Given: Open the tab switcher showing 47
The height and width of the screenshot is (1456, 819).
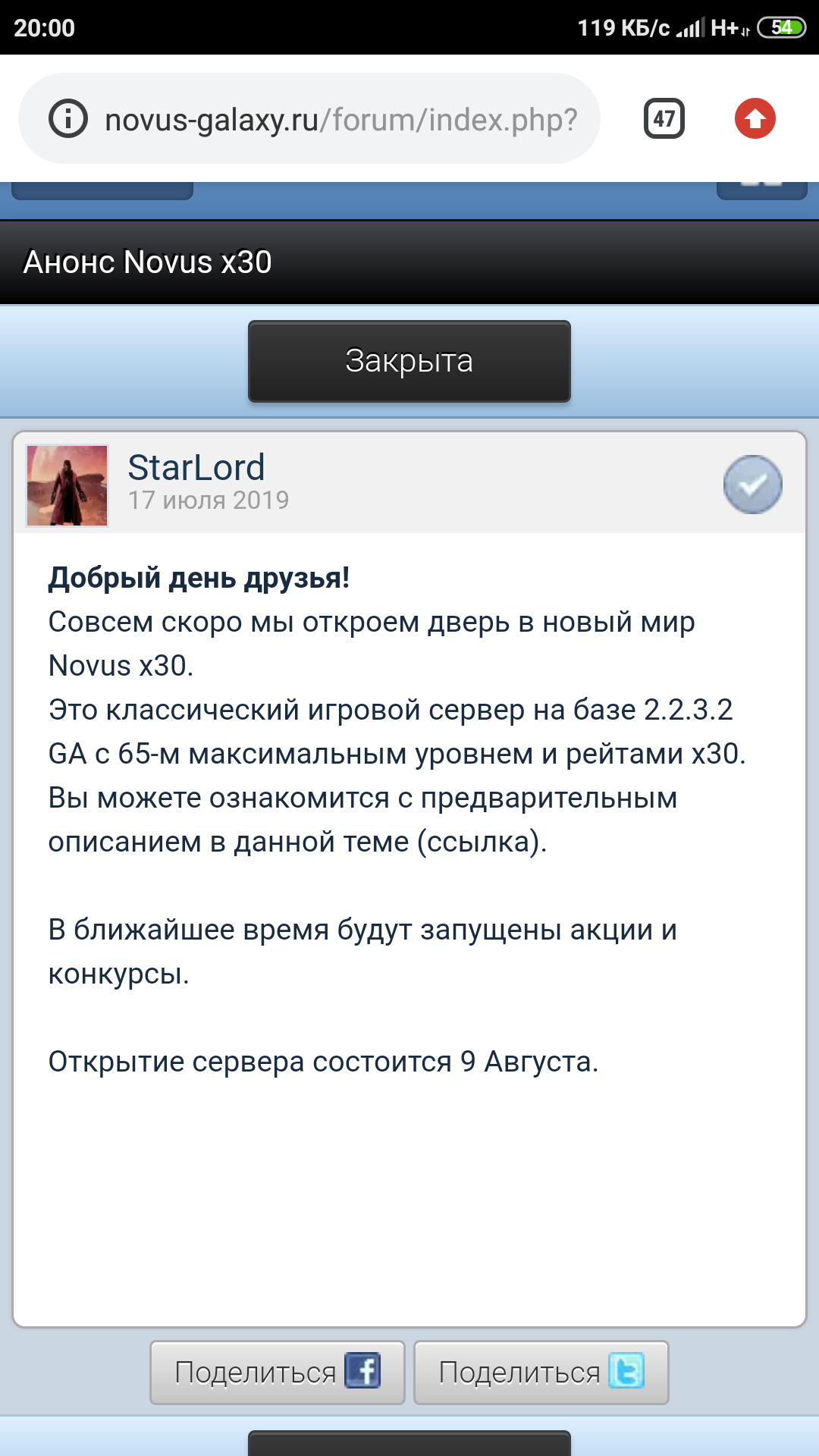Looking at the screenshot, I should (x=664, y=119).
